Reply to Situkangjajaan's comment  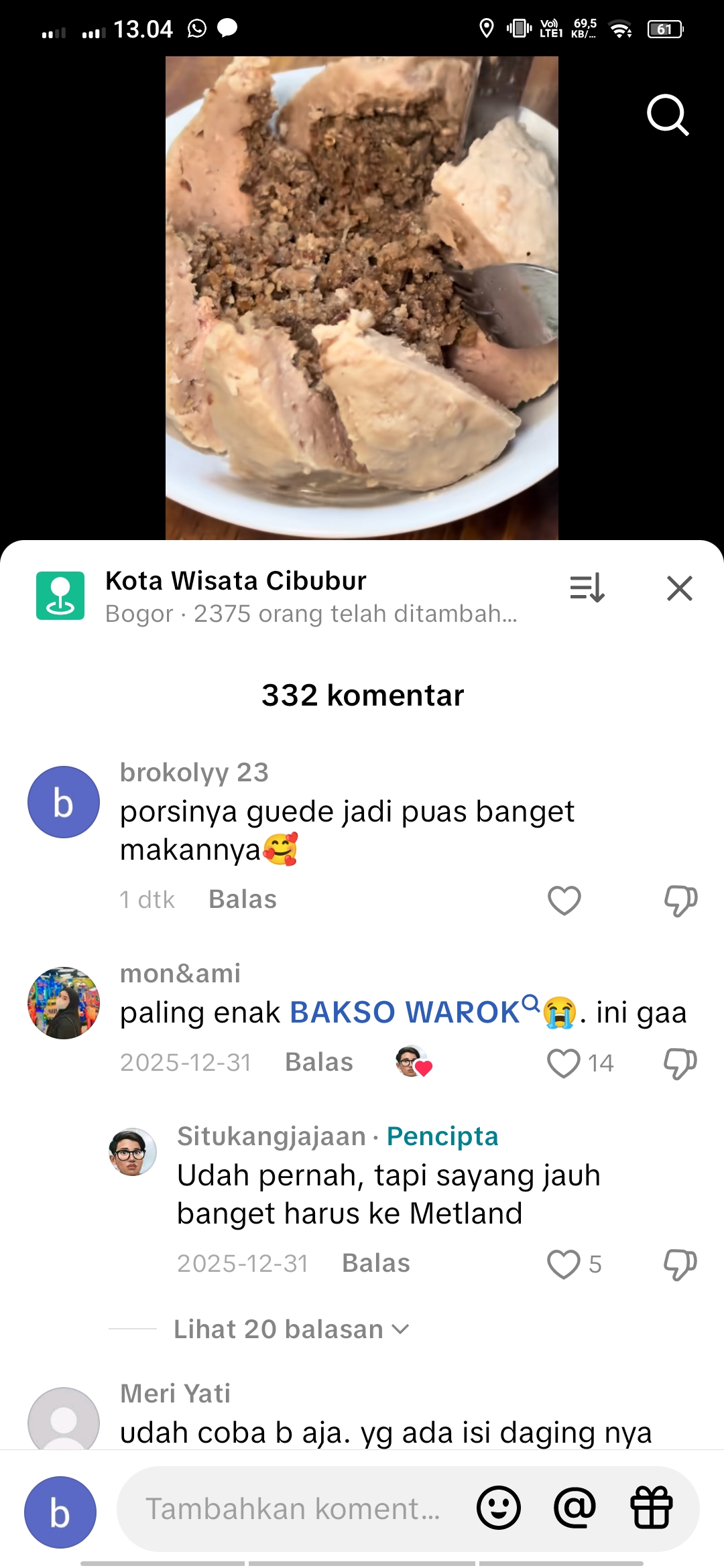[x=376, y=1263]
